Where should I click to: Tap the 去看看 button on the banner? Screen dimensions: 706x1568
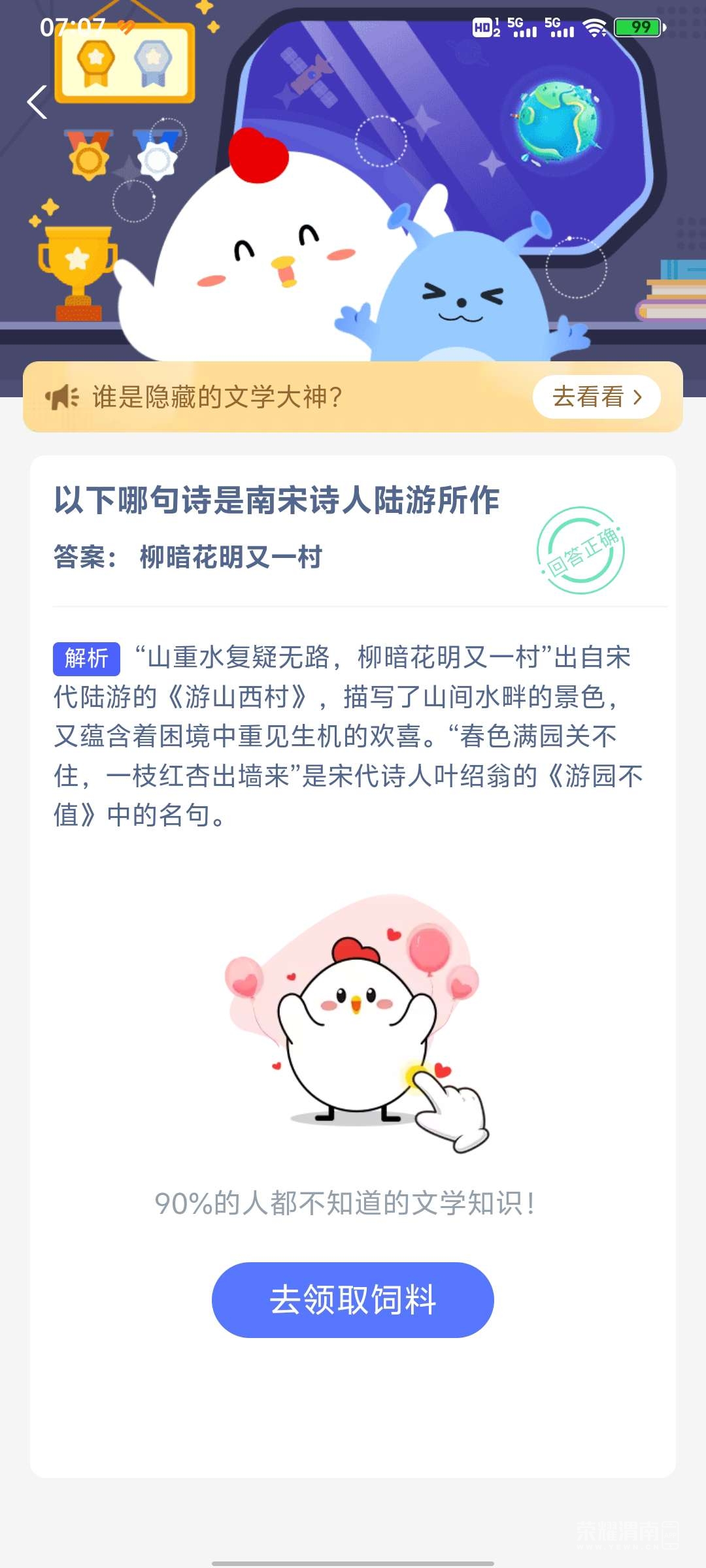point(596,397)
